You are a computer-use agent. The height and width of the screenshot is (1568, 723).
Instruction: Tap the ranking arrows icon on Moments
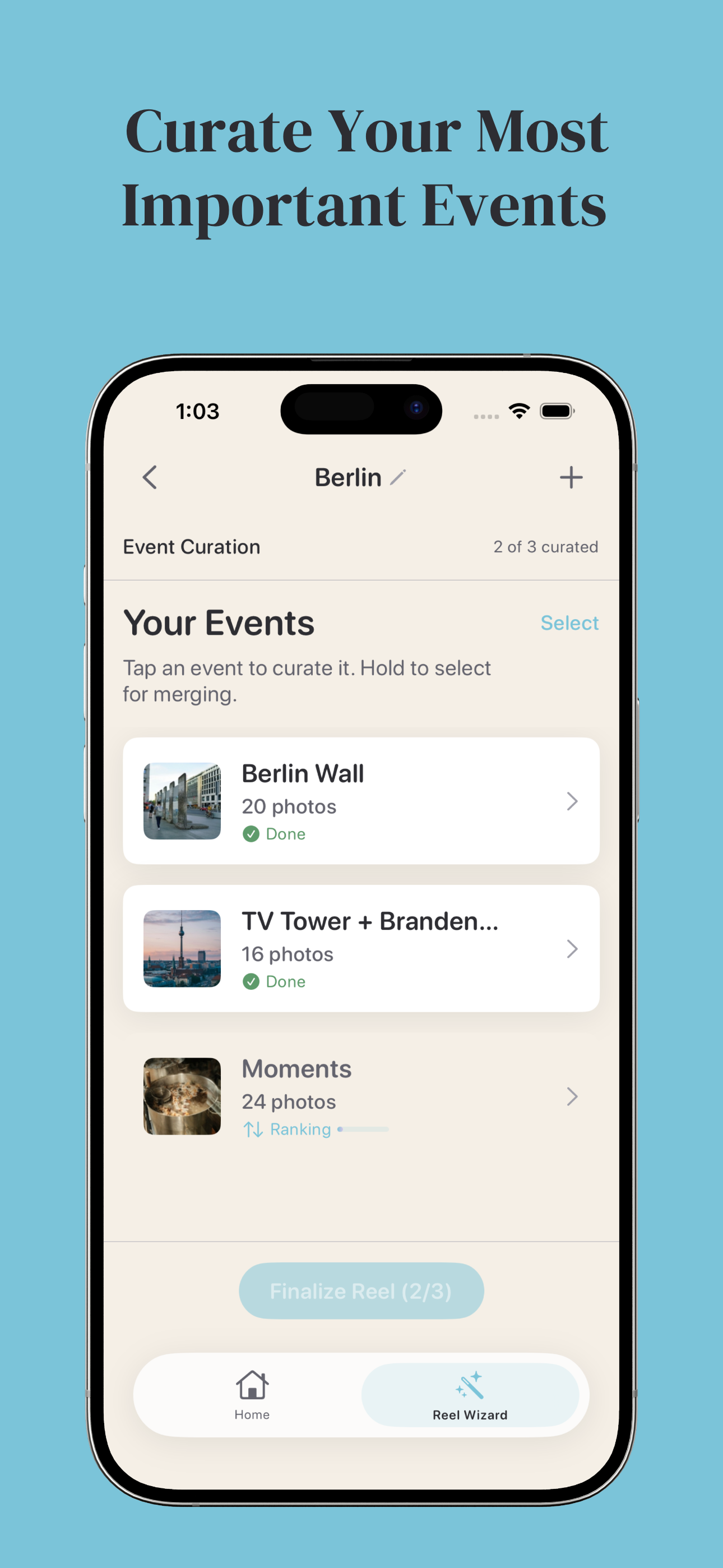point(253,1129)
